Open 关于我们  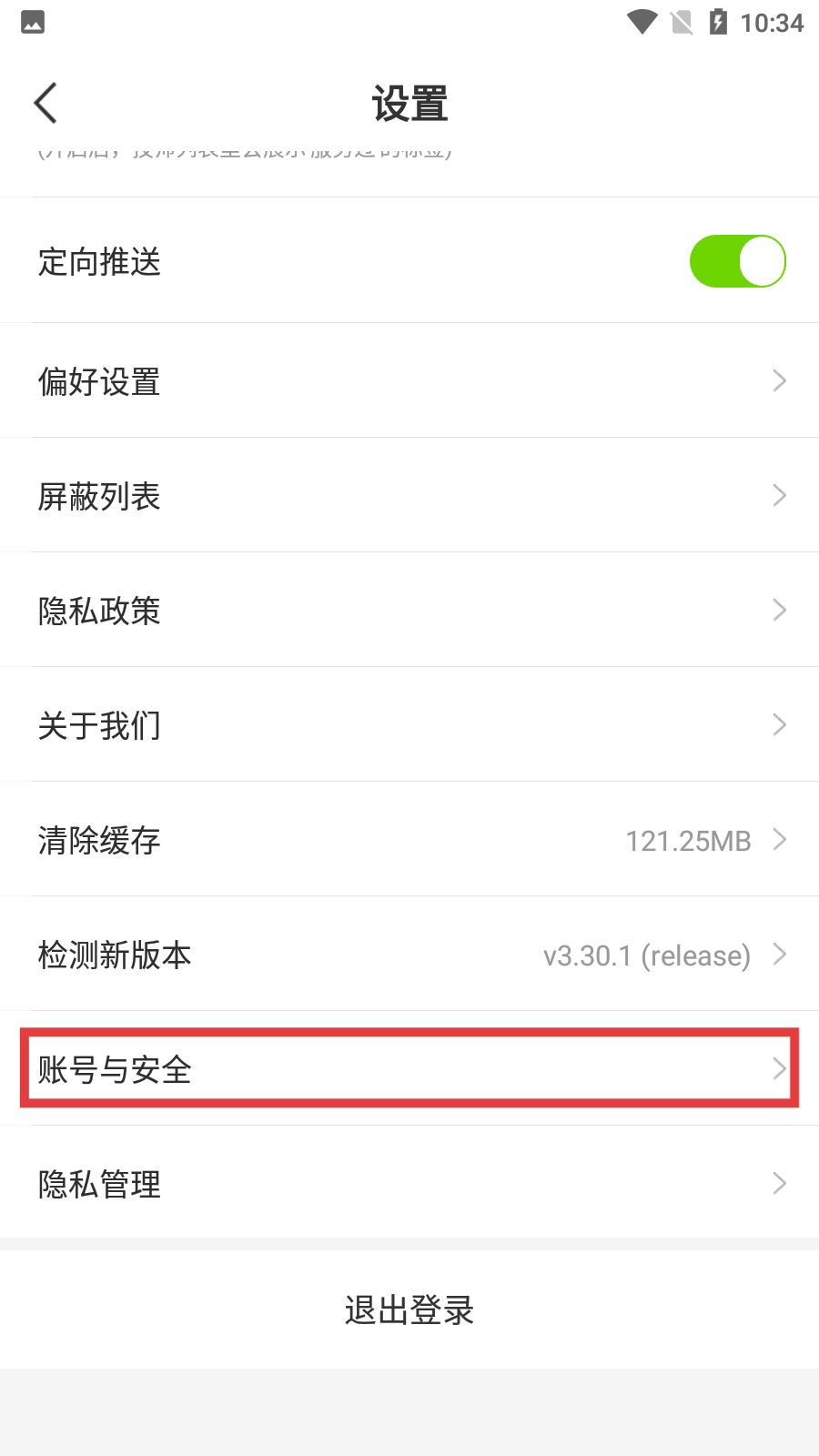click(x=409, y=725)
